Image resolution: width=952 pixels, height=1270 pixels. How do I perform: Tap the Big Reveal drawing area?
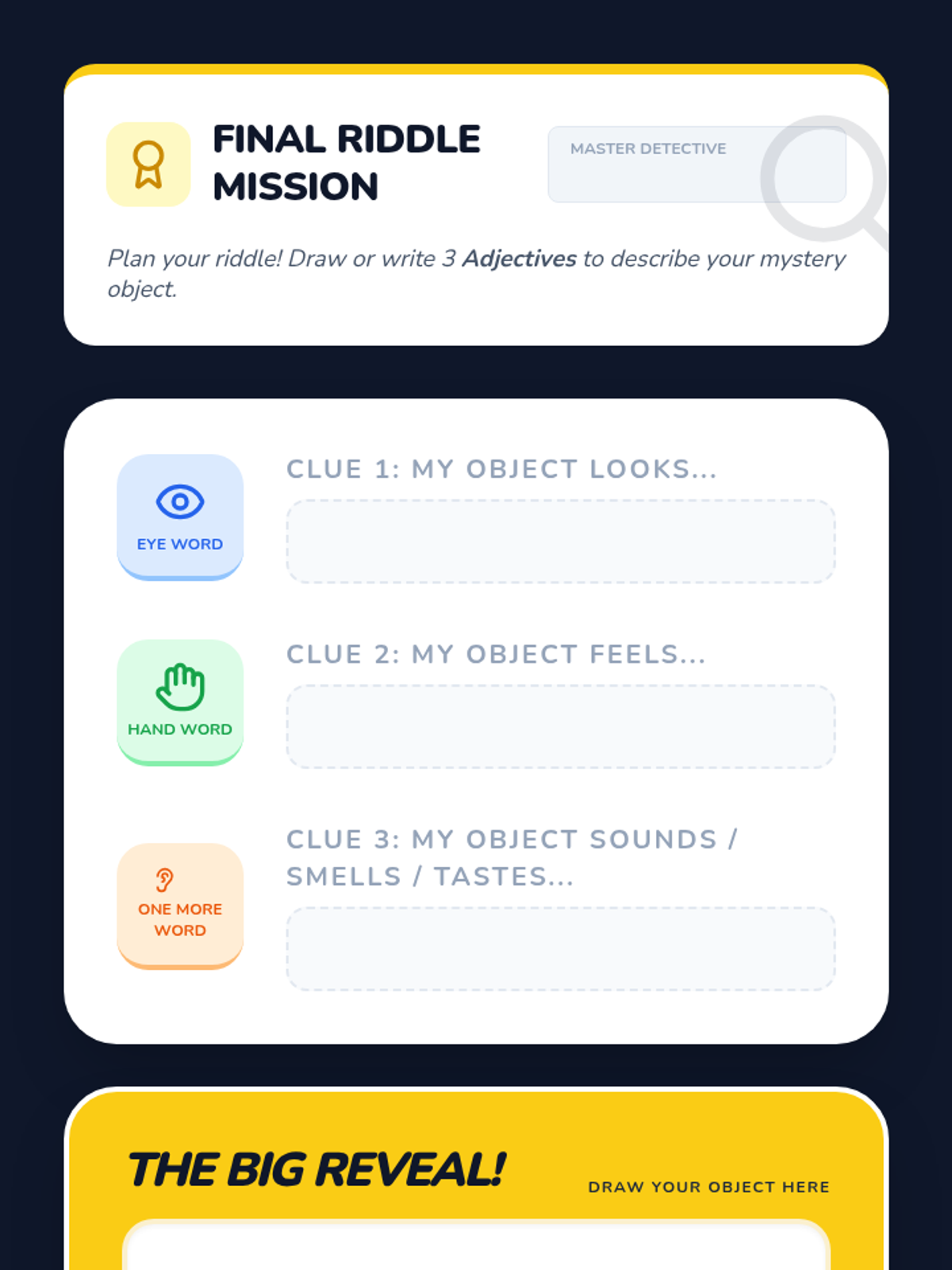pyautogui.click(x=476, y=1245)
